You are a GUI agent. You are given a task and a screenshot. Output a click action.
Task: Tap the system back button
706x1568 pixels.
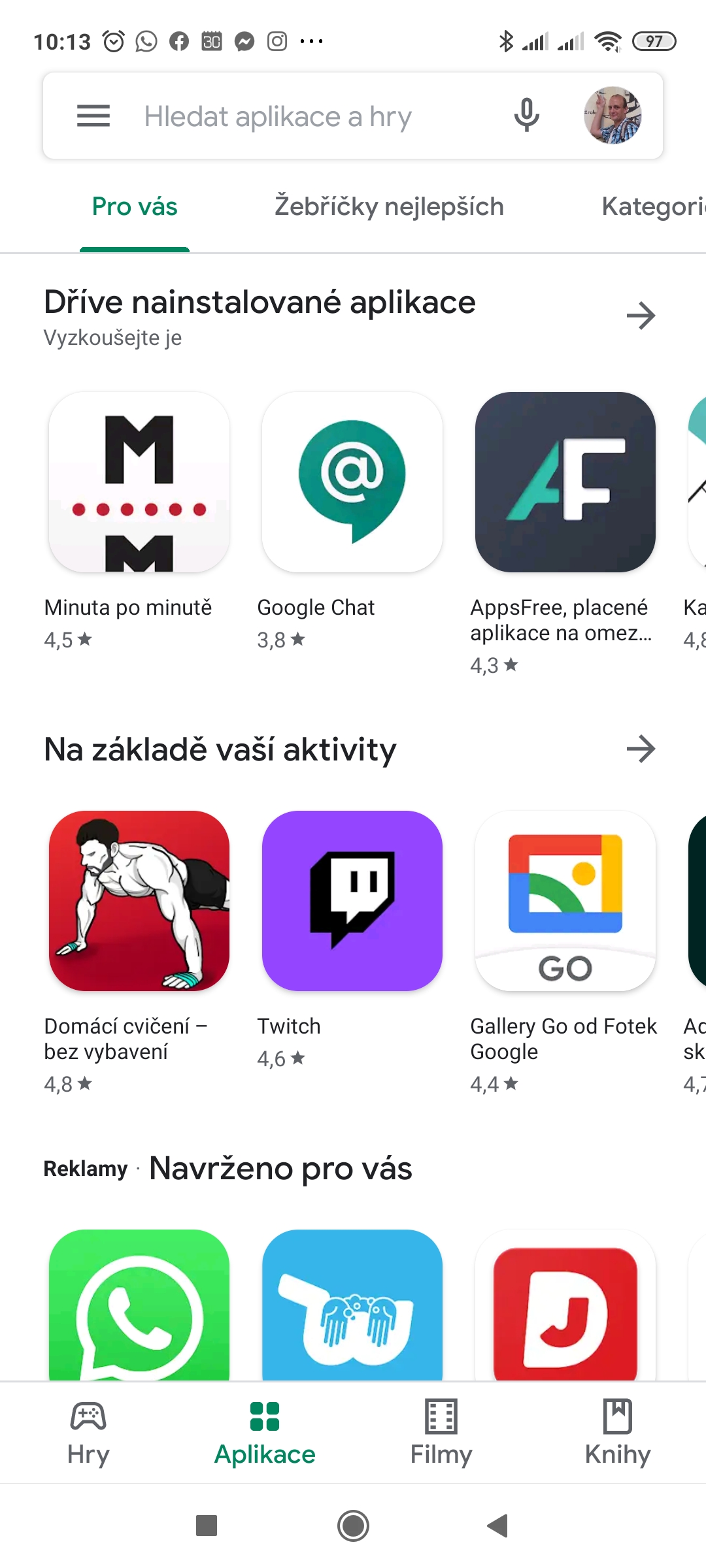(x=498, y=1526)
